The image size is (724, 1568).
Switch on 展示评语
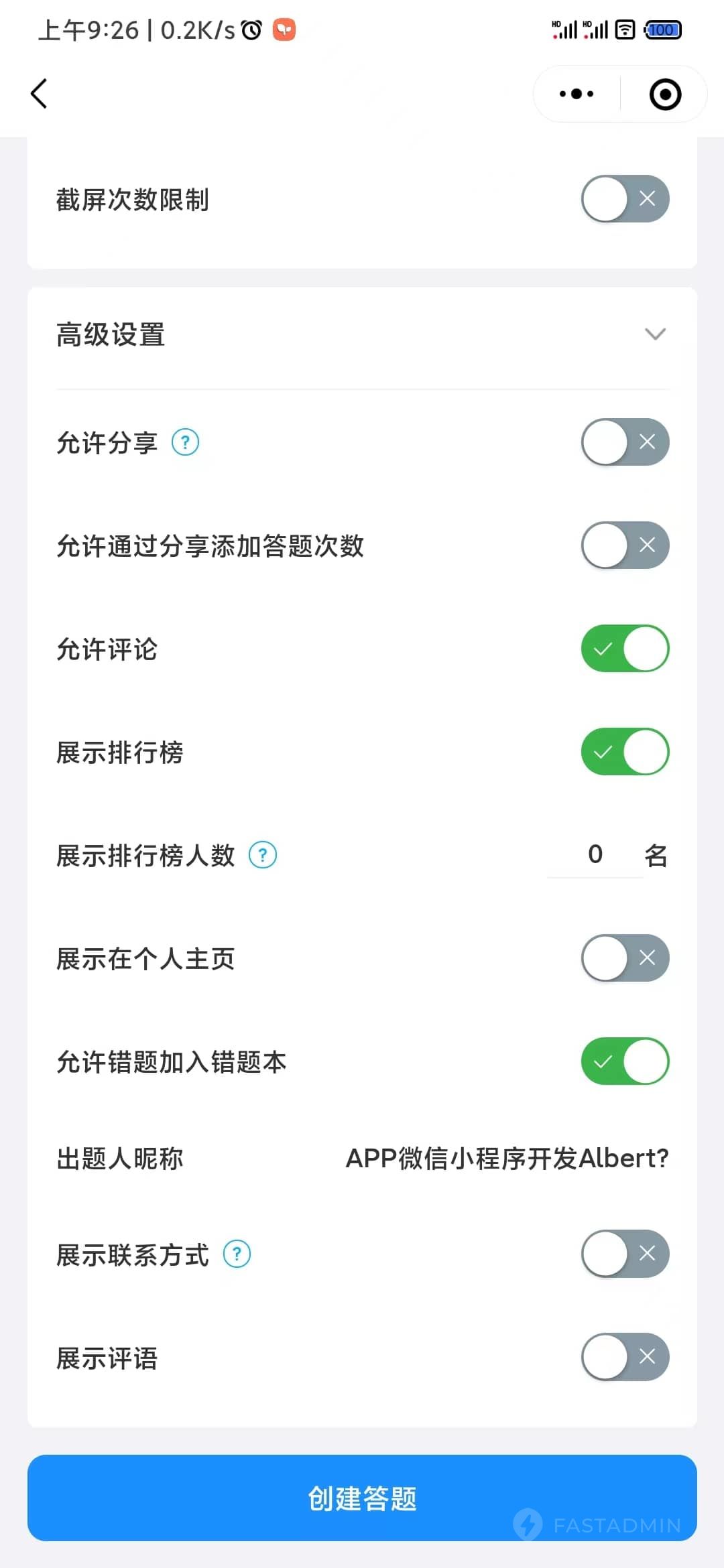click(x=625, y=1357)
